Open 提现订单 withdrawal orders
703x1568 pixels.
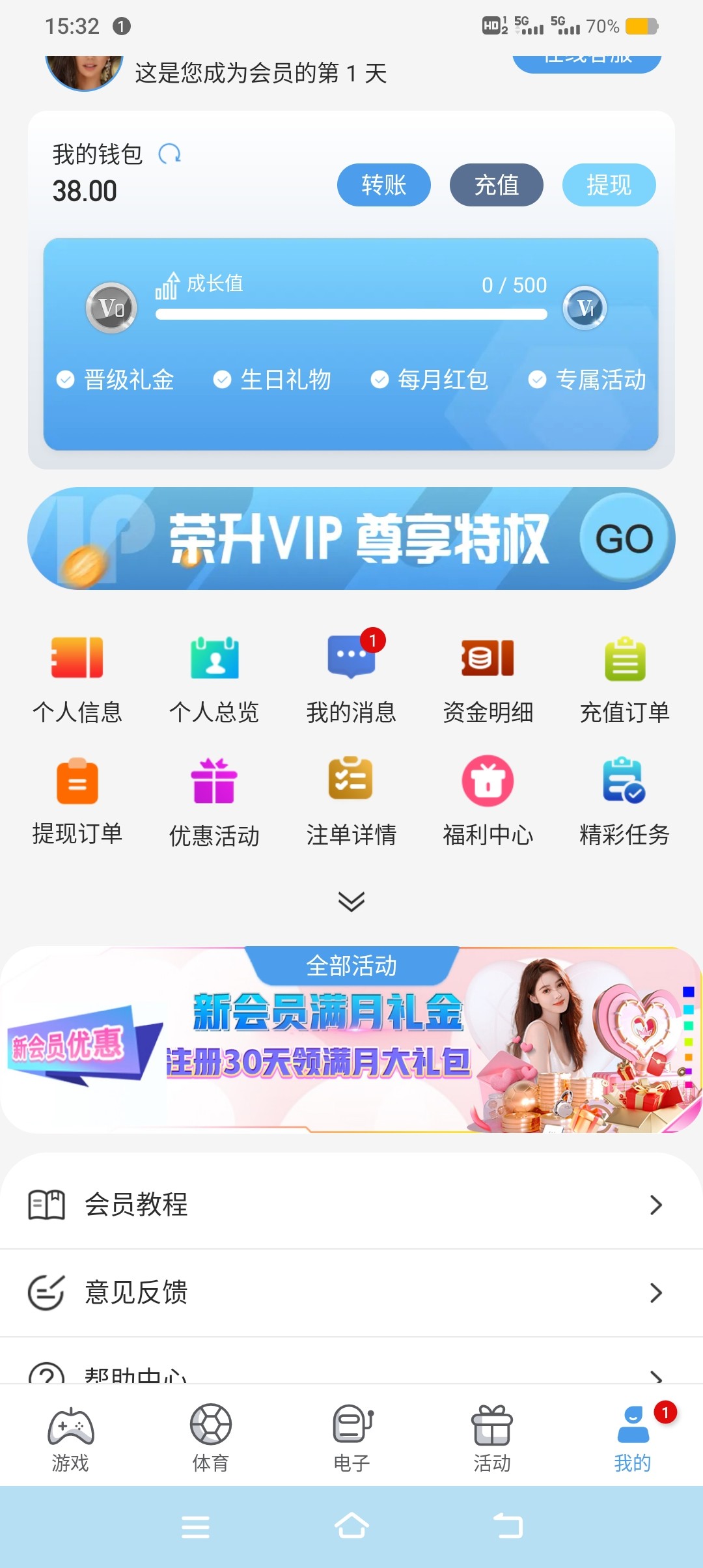(77, 801)
